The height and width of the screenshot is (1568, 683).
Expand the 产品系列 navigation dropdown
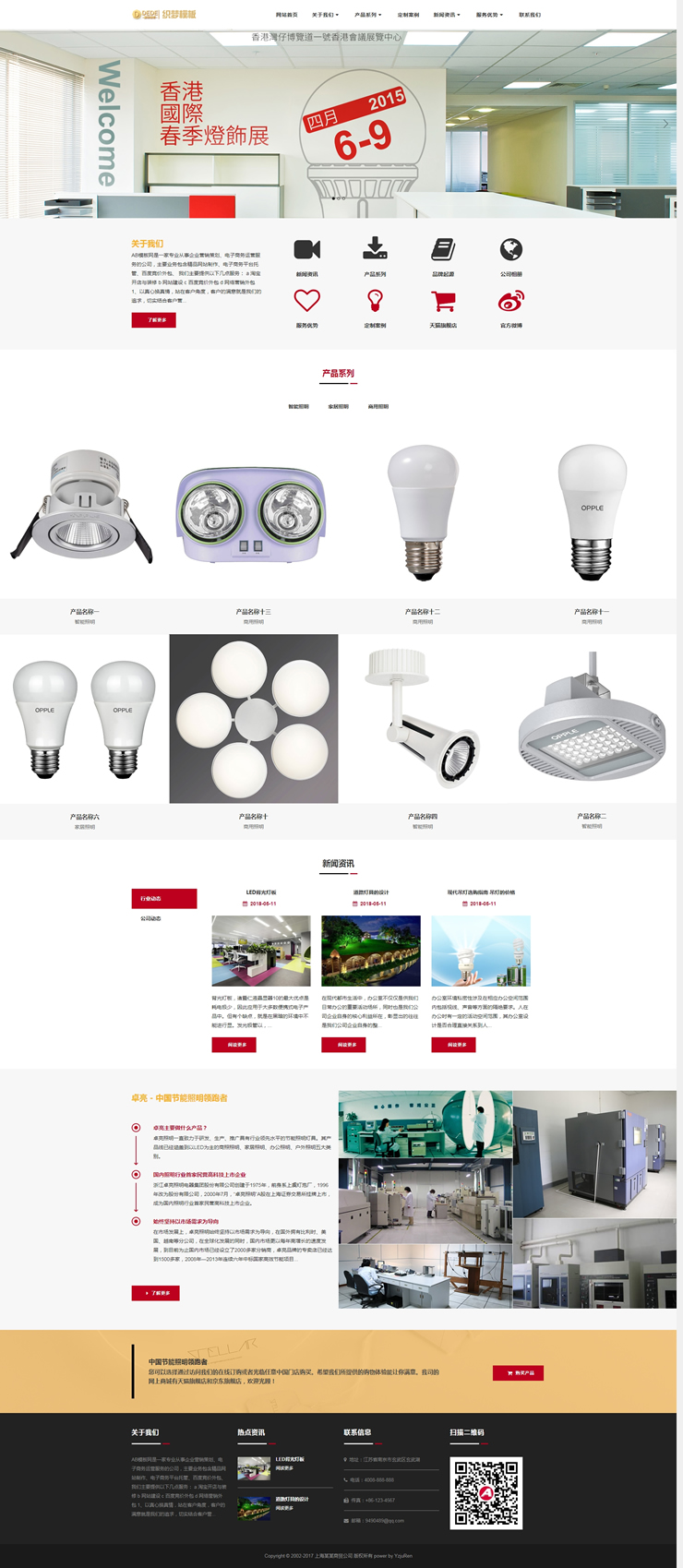point(367,15)
